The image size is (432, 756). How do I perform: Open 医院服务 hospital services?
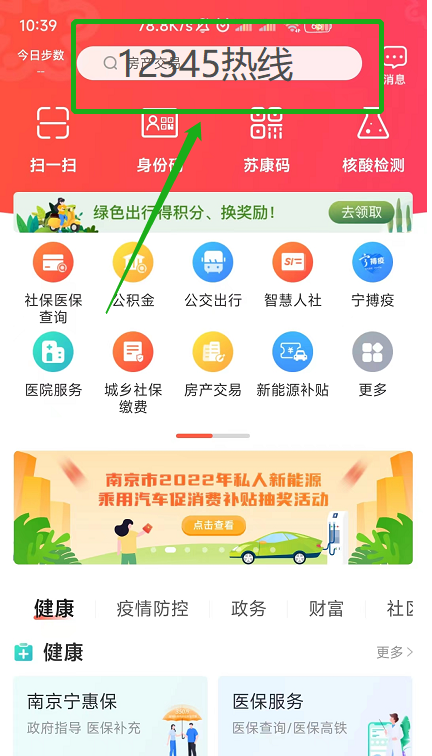coord(53,365)
